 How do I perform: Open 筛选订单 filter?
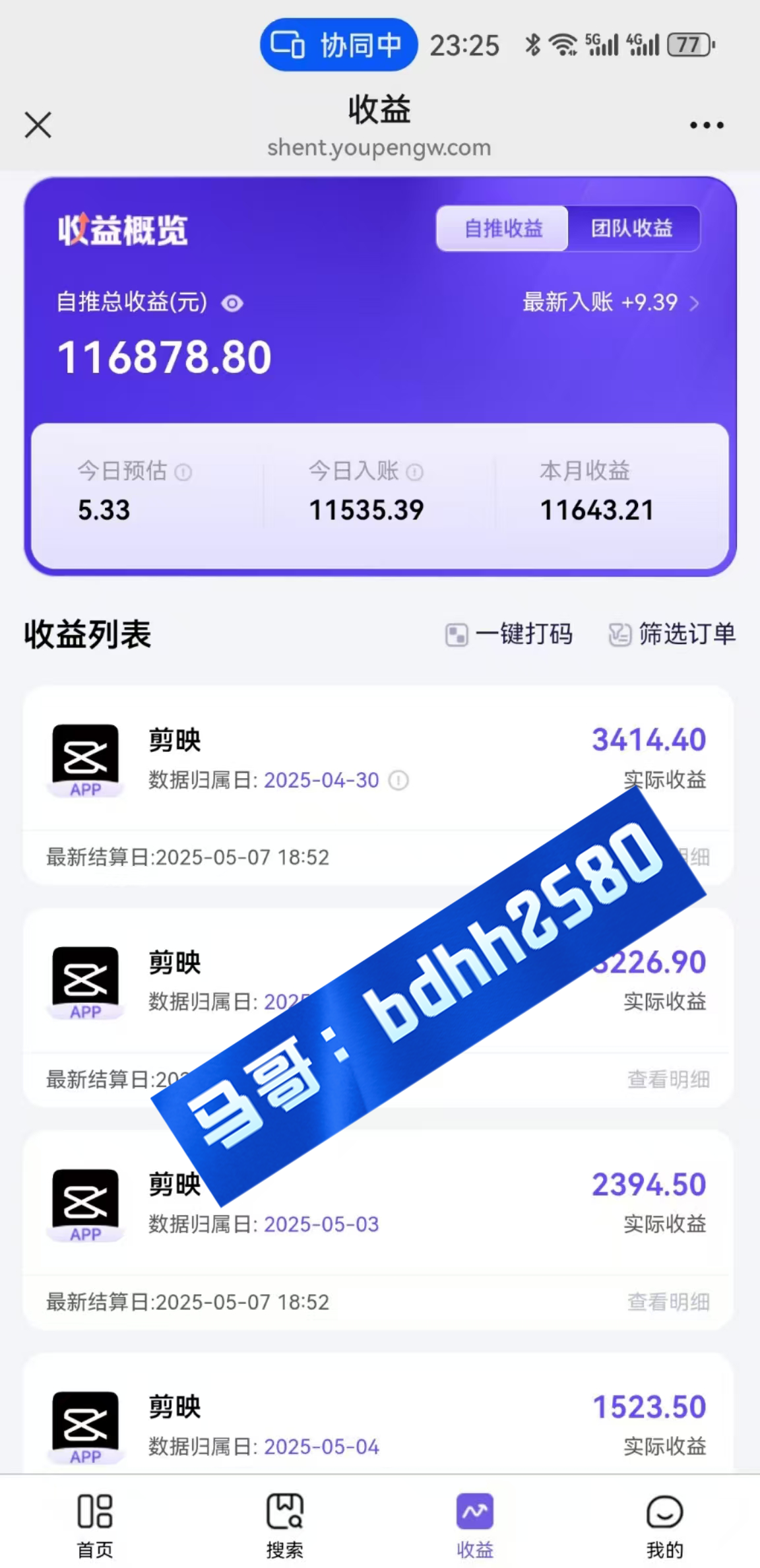click(672, 634)
